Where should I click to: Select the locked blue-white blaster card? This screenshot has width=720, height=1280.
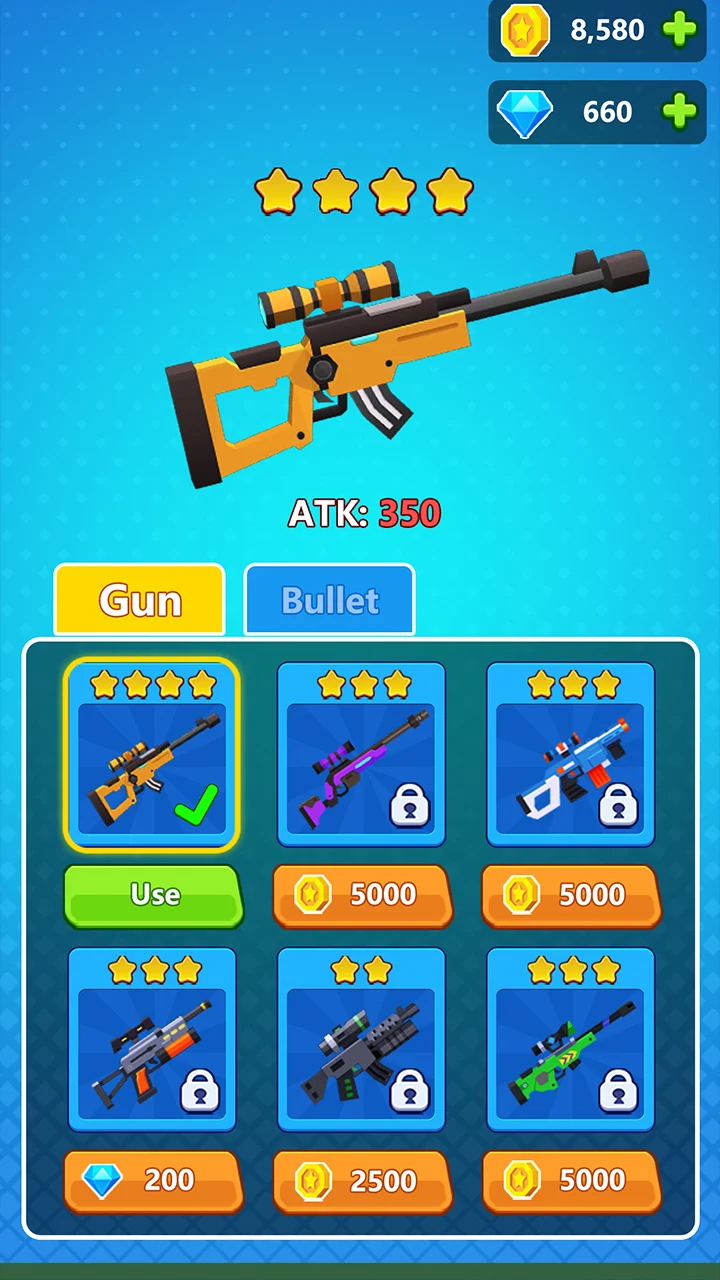(x=570, y=755)
